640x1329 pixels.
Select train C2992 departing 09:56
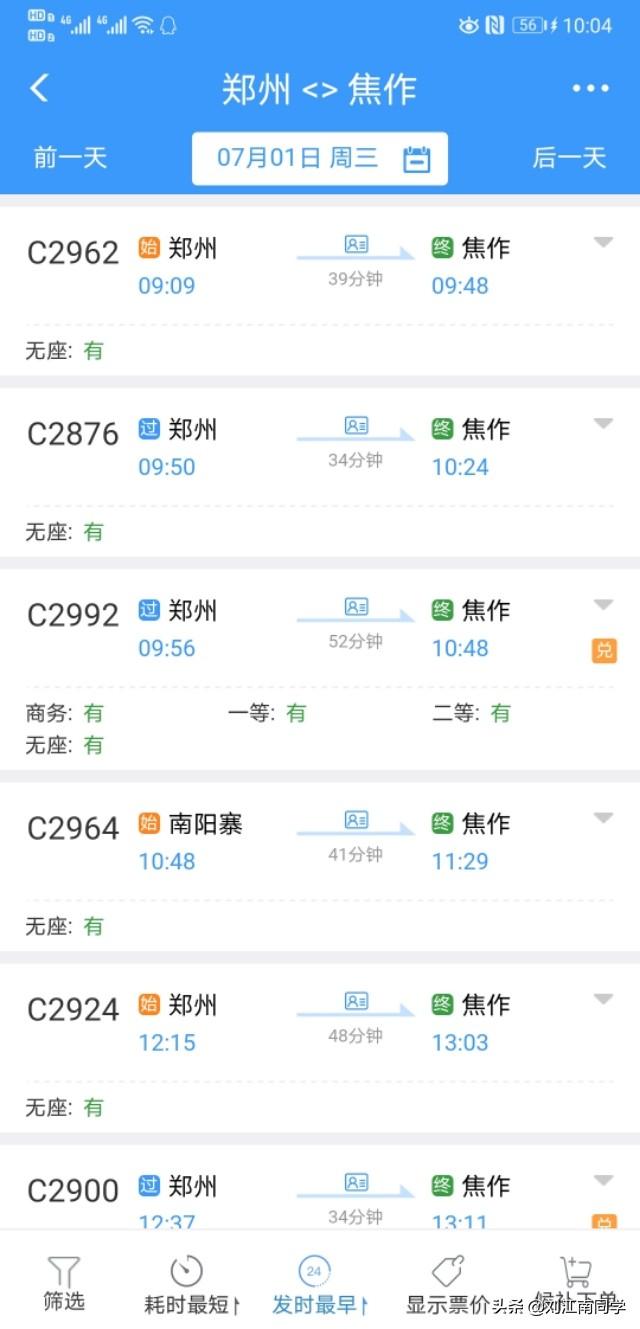pyautogui.click(x=73, y=615)
